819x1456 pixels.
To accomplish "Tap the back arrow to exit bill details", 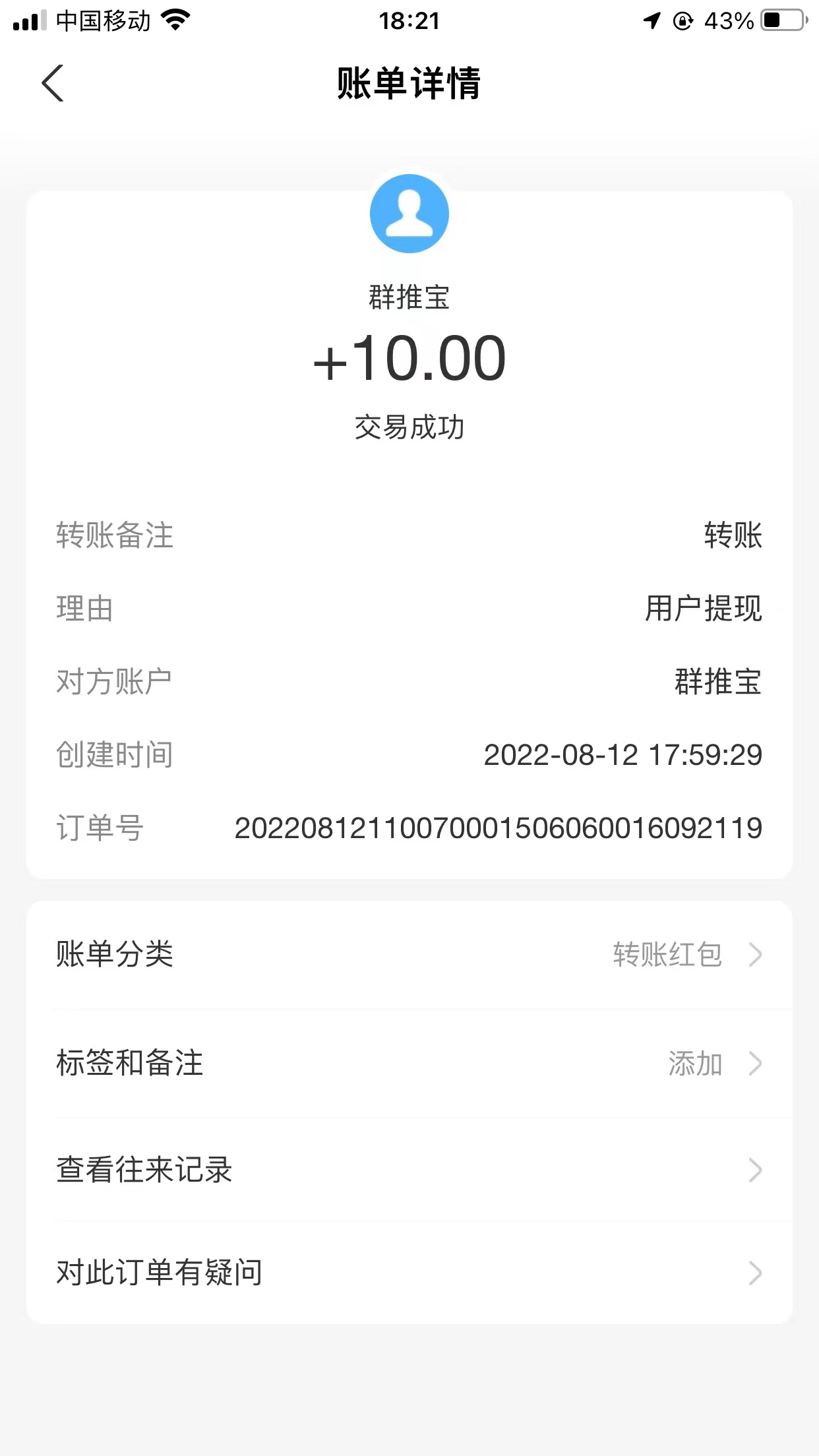I will click(x=54, y=83).
